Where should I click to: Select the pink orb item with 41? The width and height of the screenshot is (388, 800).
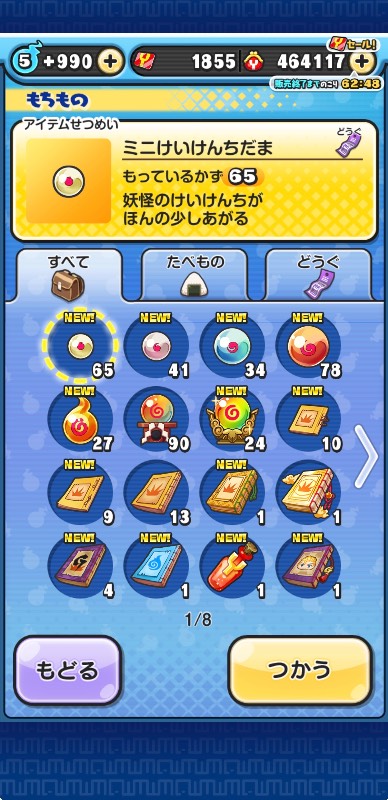point(156,346)
